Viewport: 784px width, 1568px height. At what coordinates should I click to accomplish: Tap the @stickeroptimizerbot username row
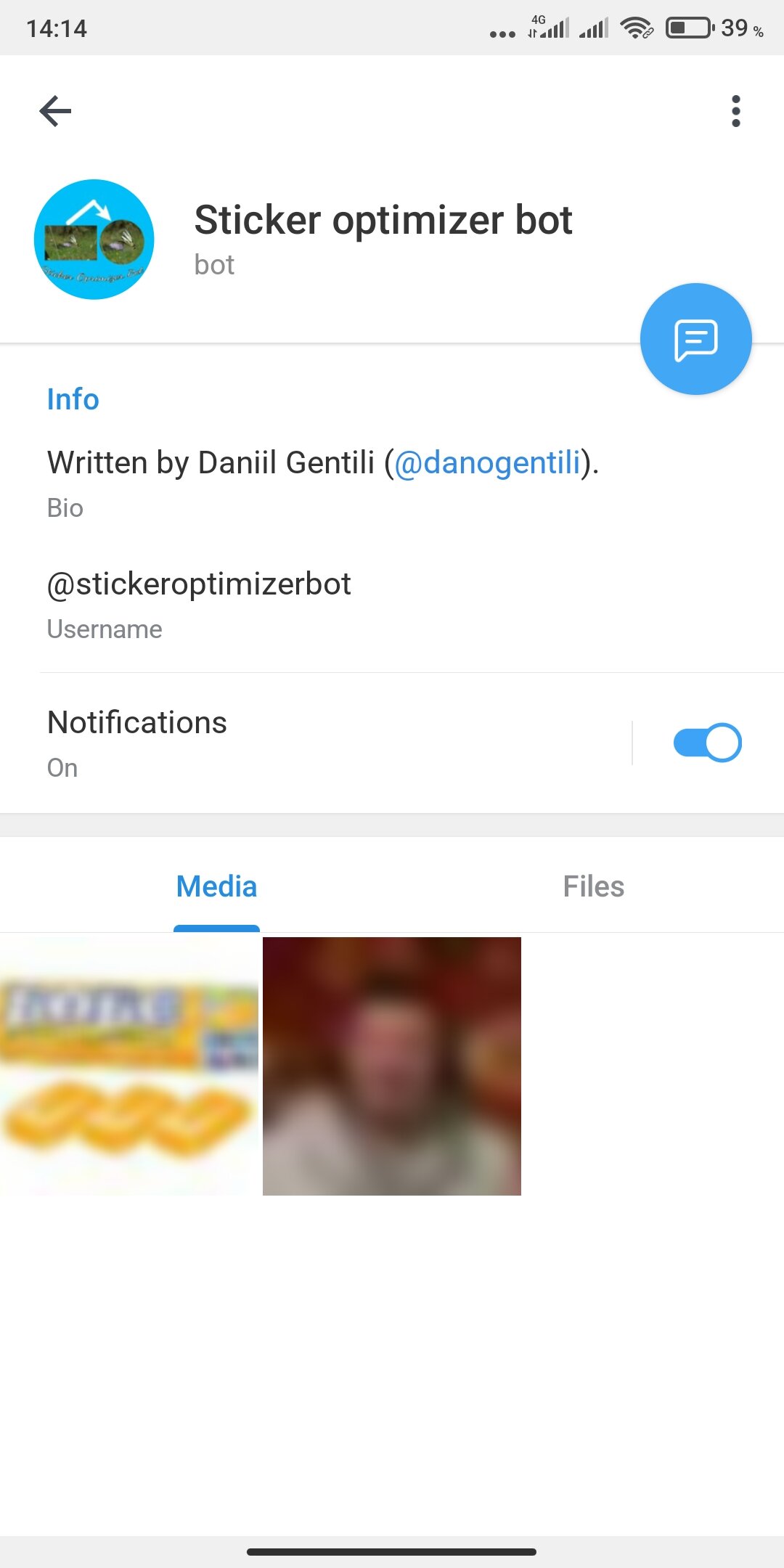click(392, 605)
